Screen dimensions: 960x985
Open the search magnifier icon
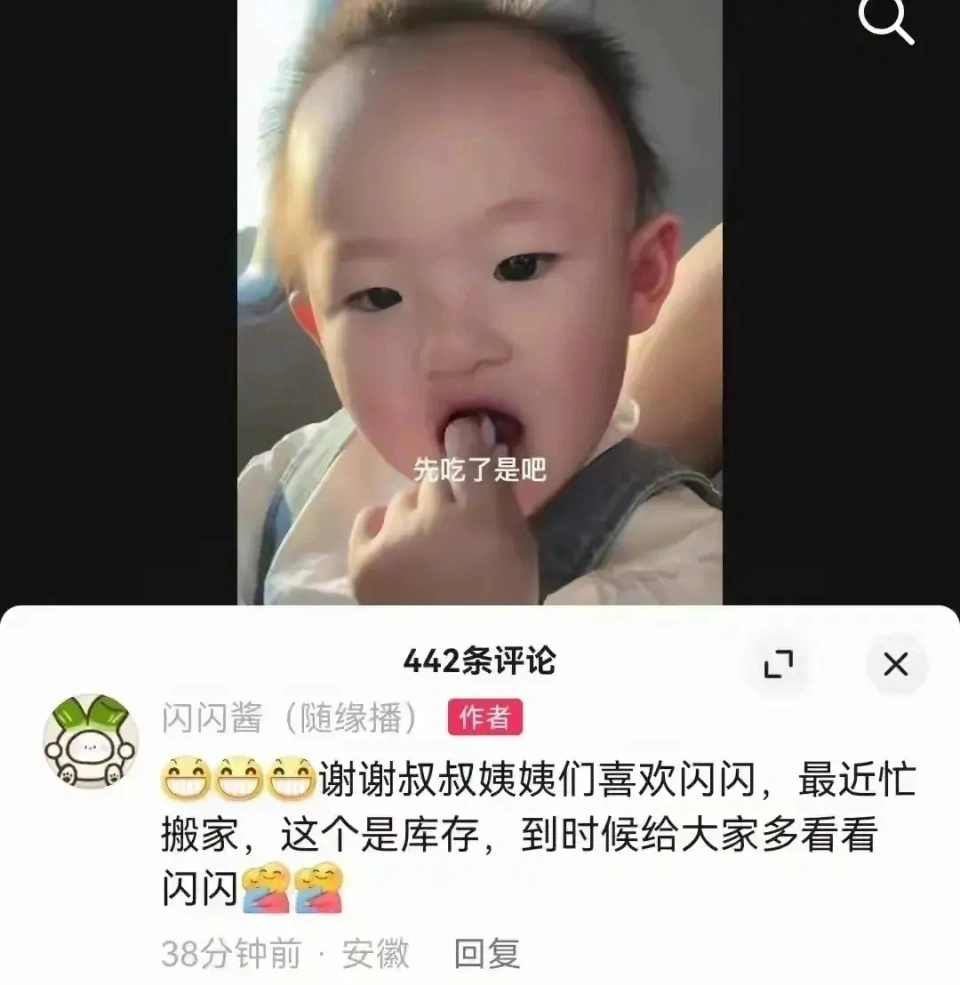[887, 21]
